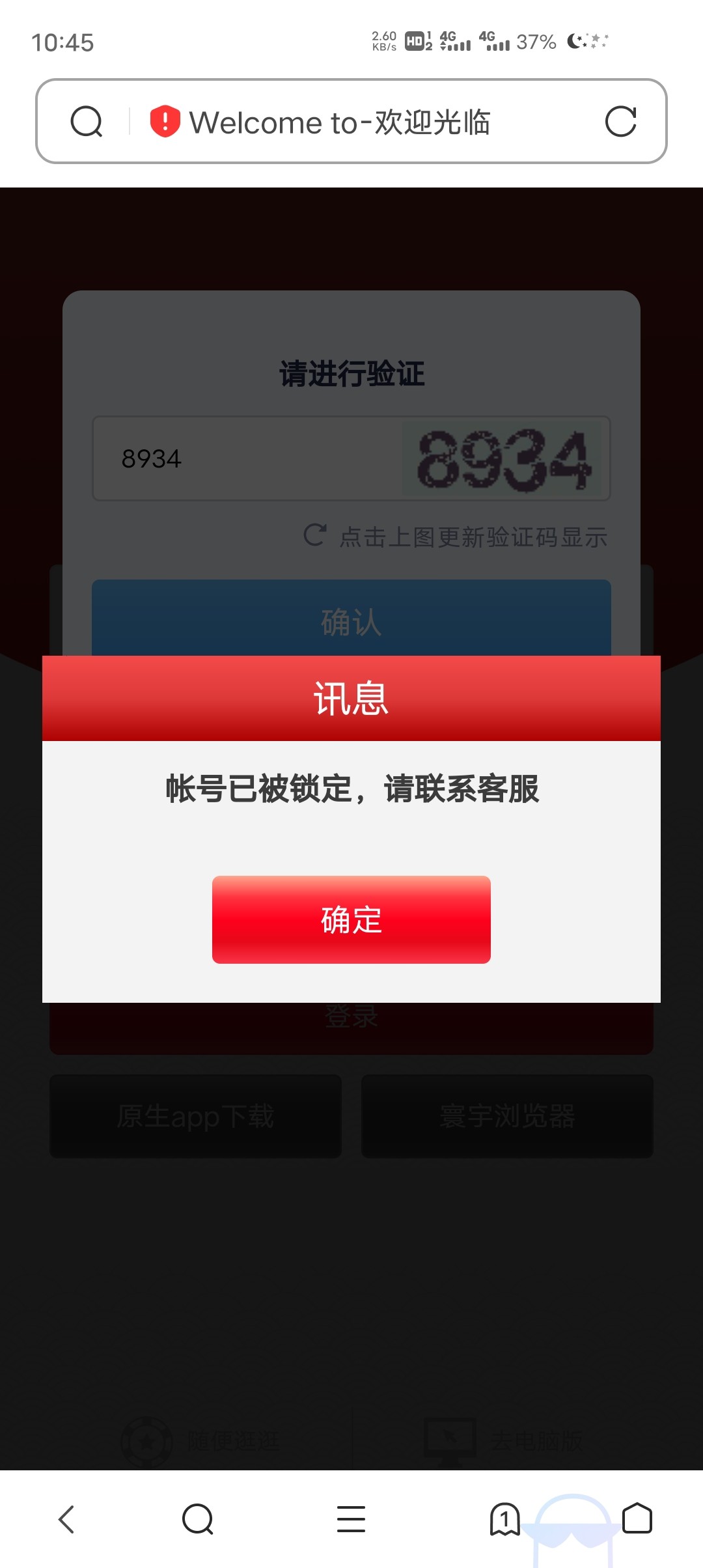Image resolution: width=703 pixels, height=1568 pixels.
Task: Go to the browser home page
Action: 637,1519
